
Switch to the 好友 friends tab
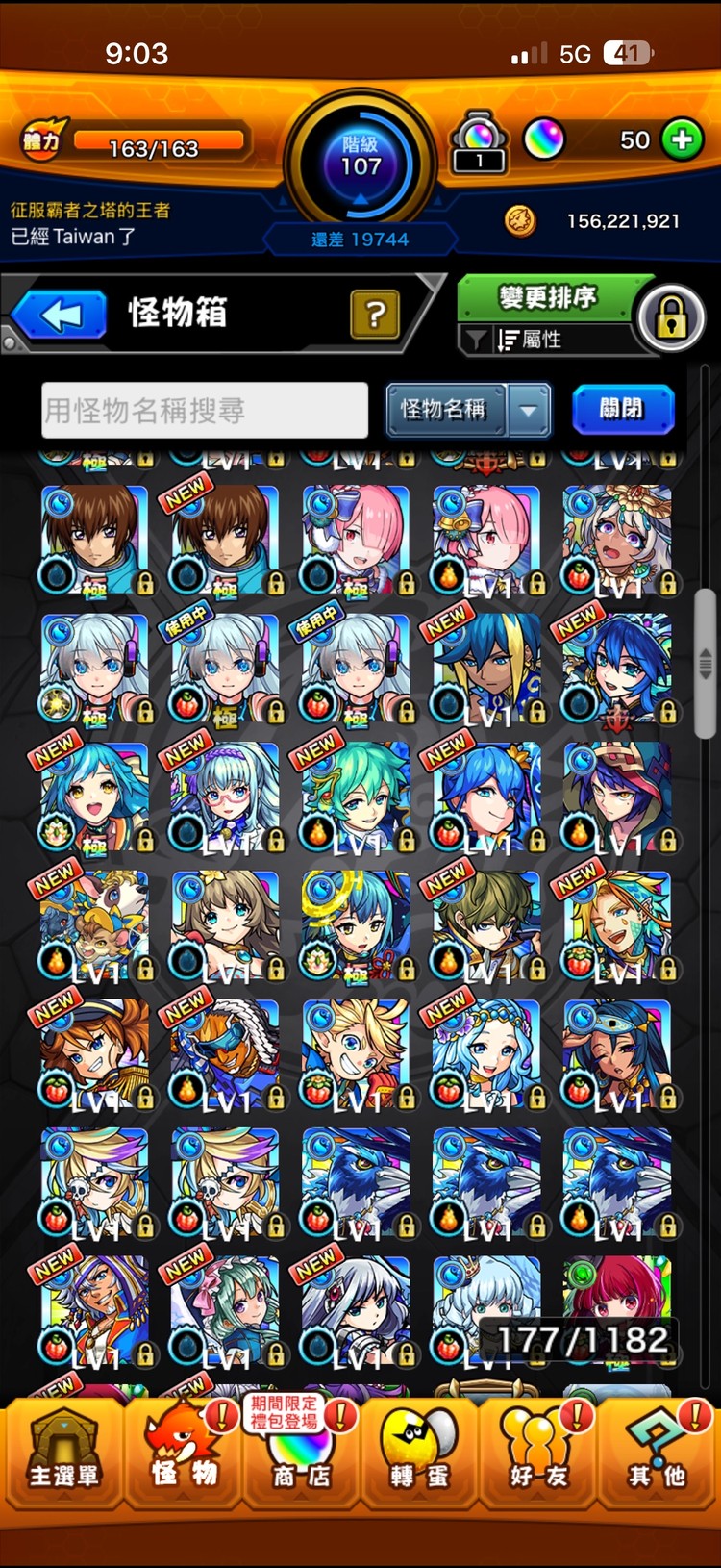point(539,1453)
